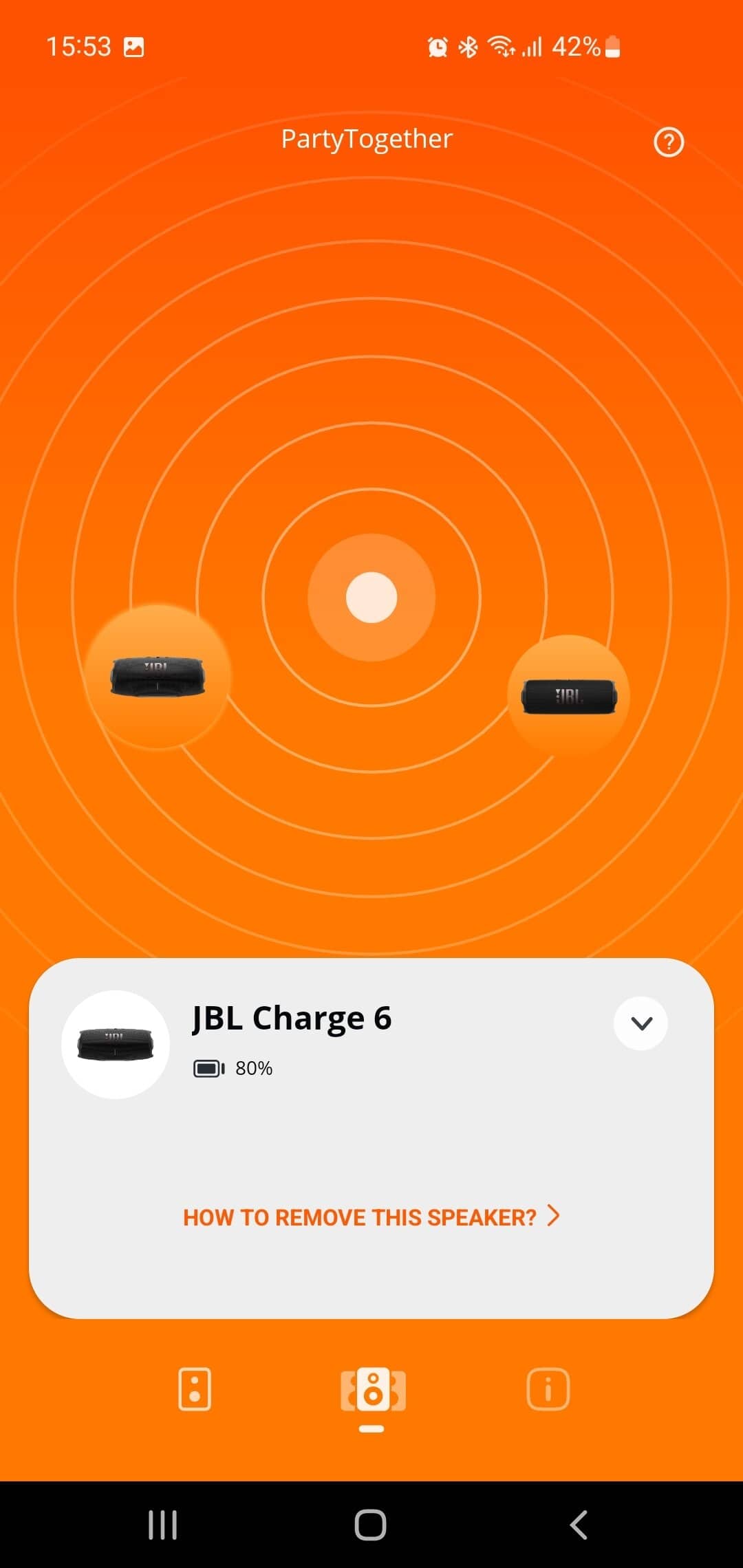Switch to the info tab

tap(548, 1389)
